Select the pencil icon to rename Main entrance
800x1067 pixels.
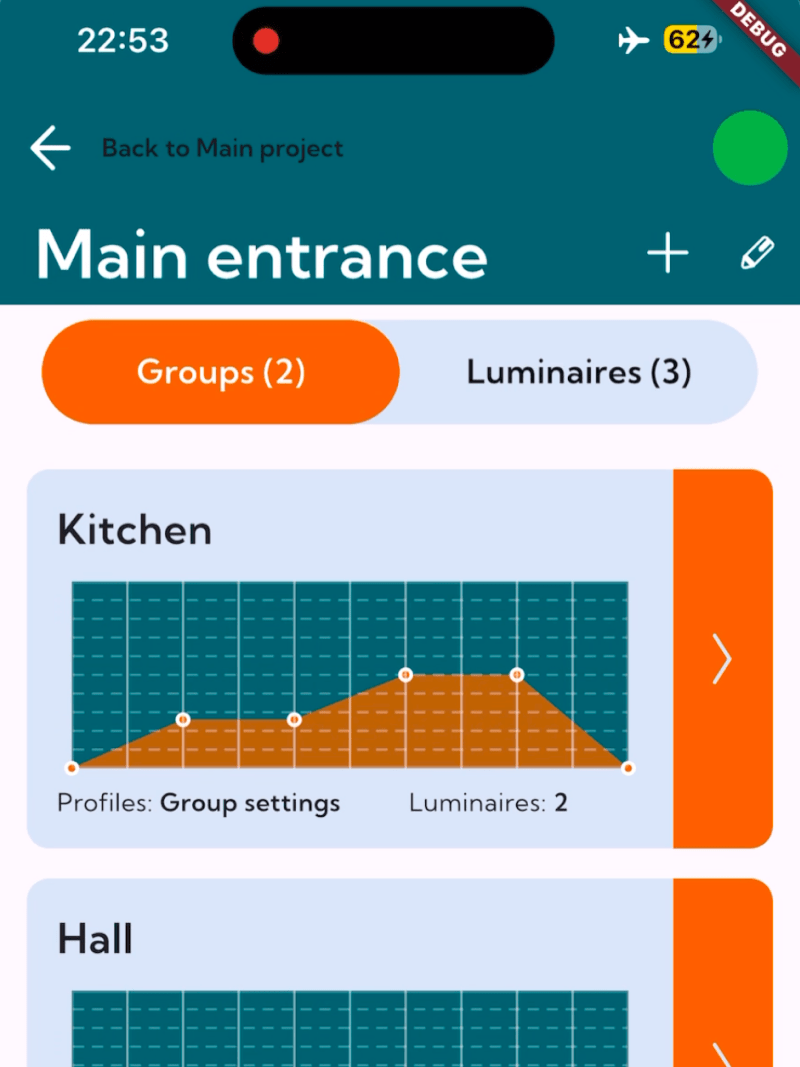tap(757, 253)
